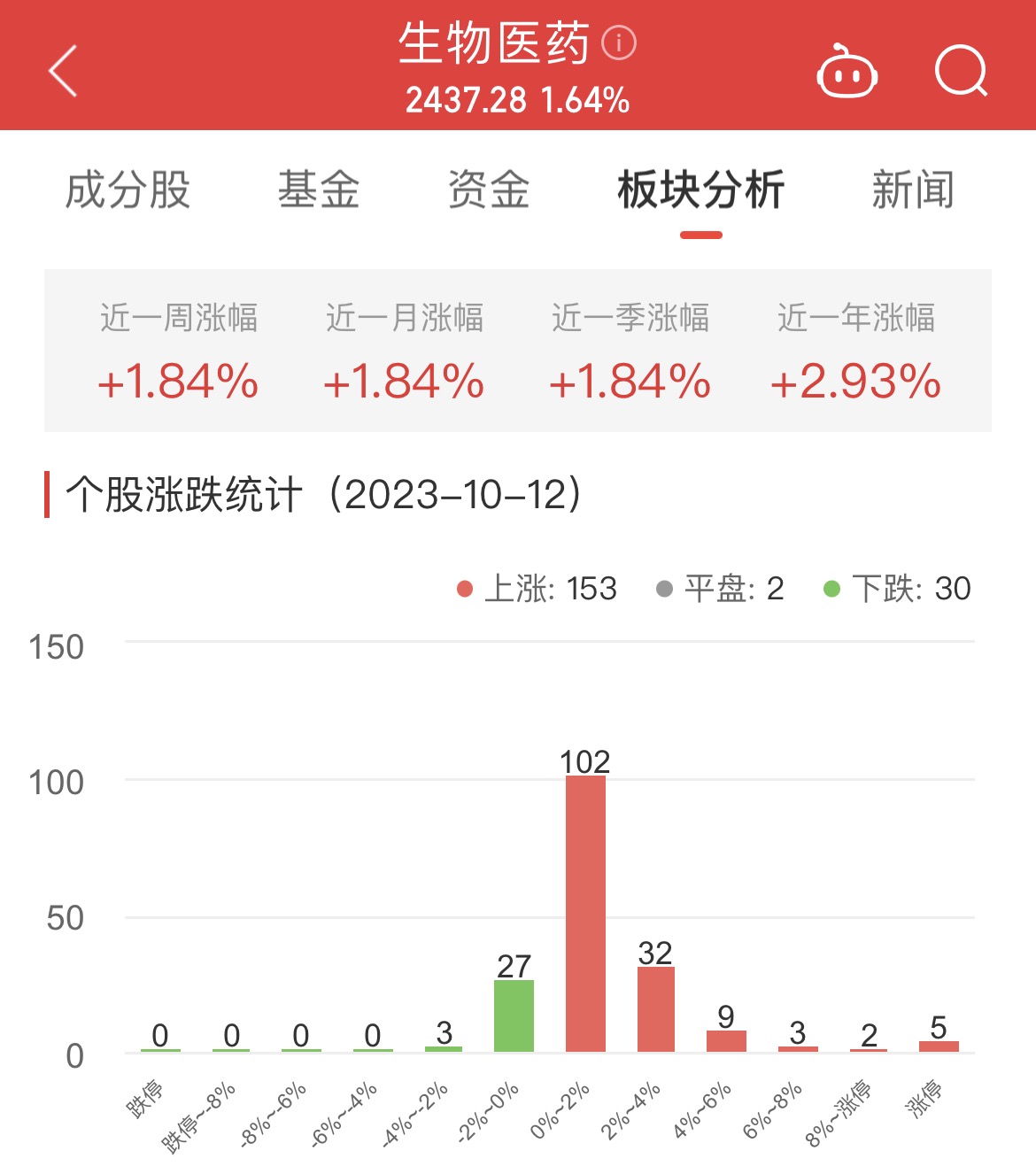Open search with the magnifier icon
The image size is (1036, 1166).
pyautogui.click(x=961, y=71)
